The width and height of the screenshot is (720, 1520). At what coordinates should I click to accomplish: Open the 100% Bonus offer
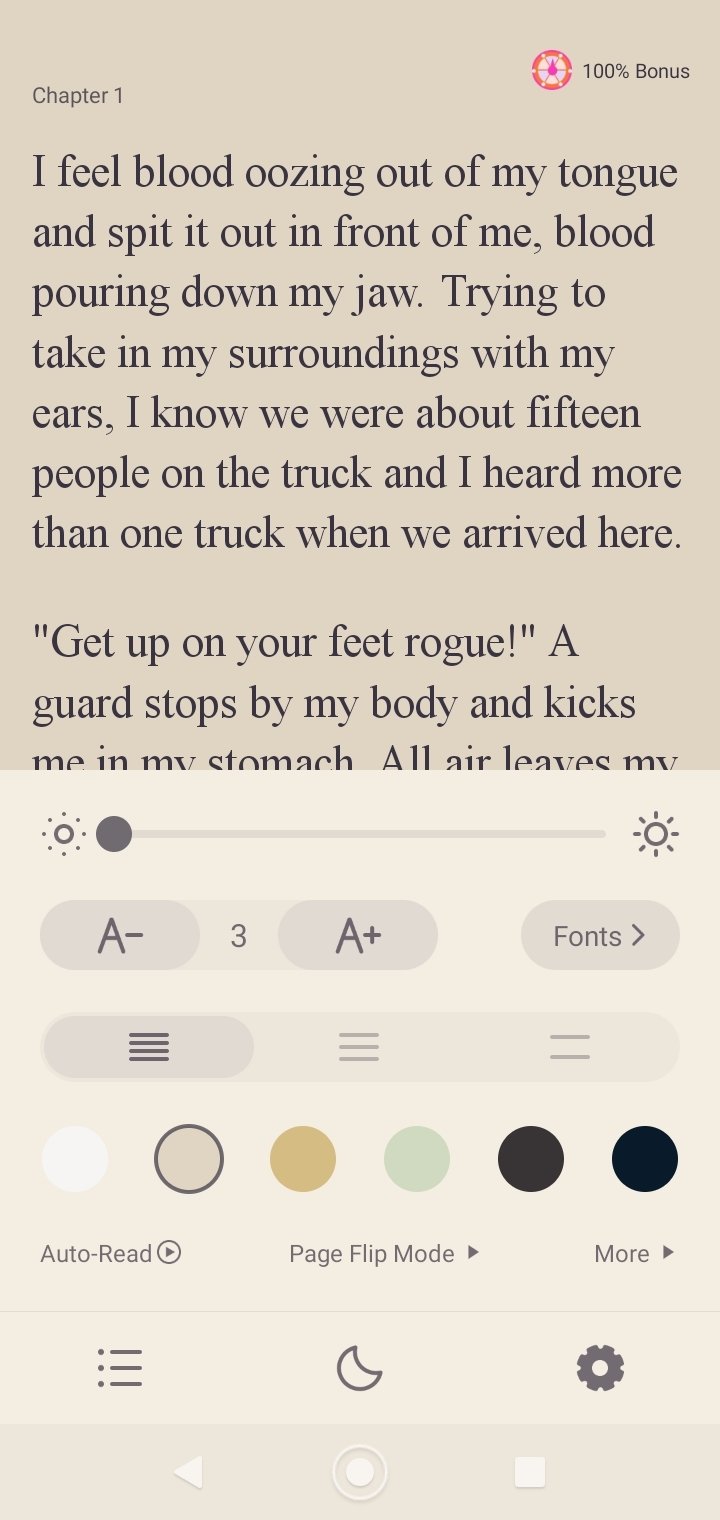click(610, 71)
